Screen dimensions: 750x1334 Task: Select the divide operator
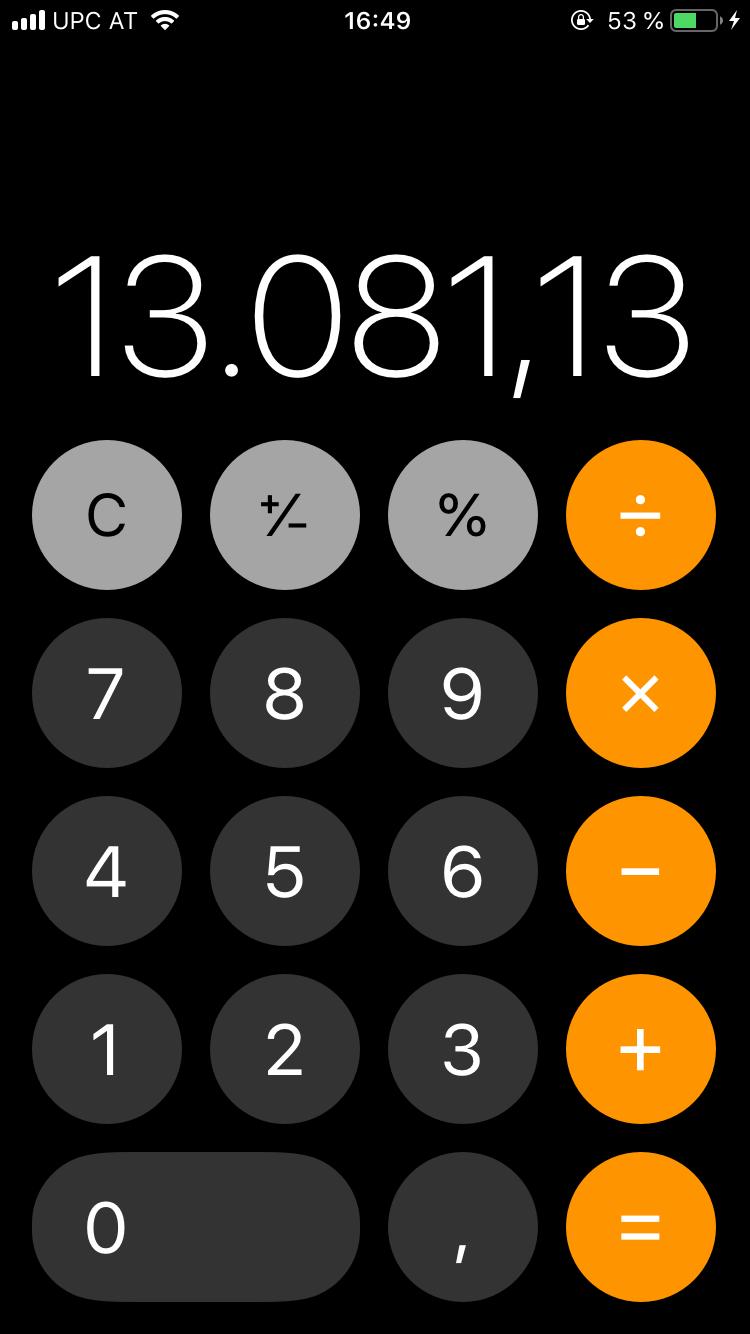(x=641, y=515)
